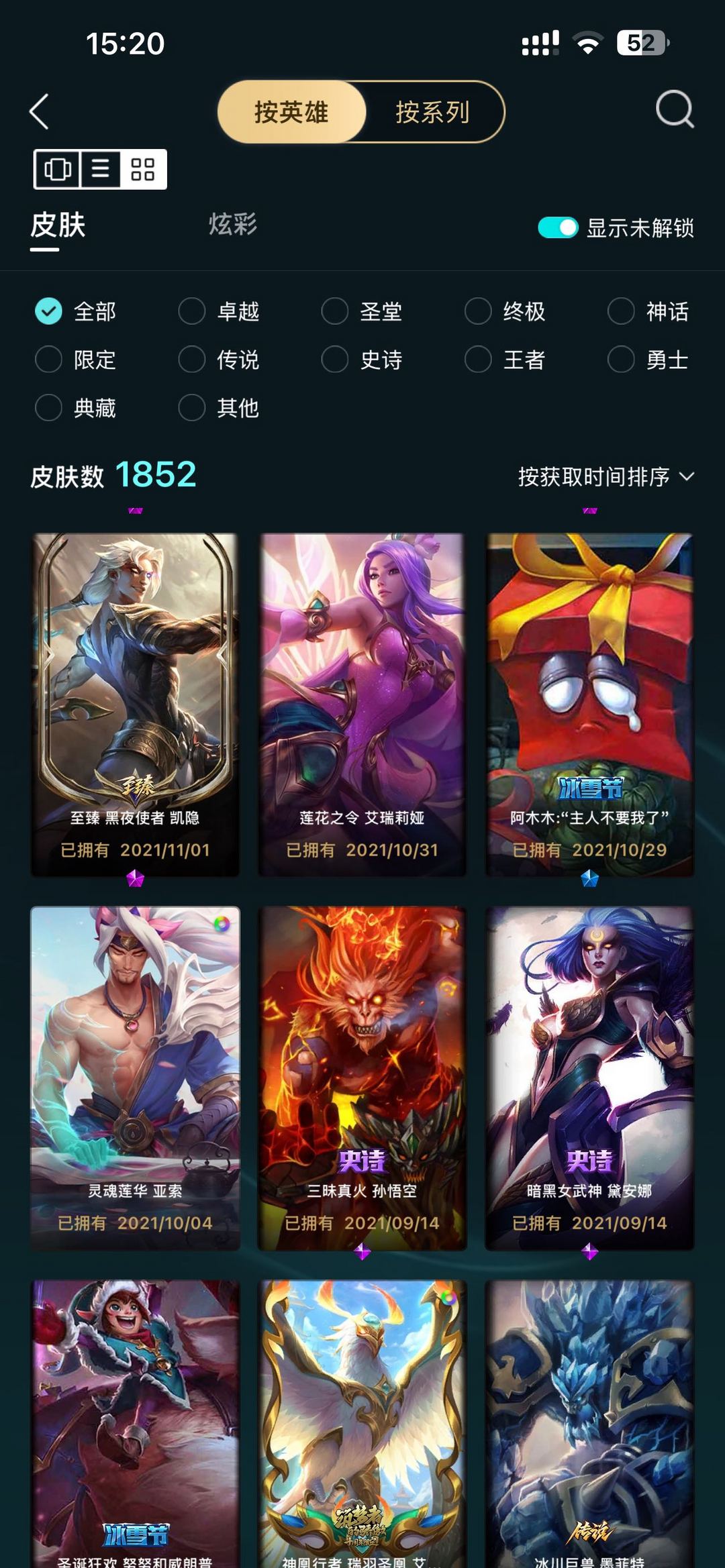Open the 炫彩 tab
Screen dimensions: 725x1568
coord(232,224)
